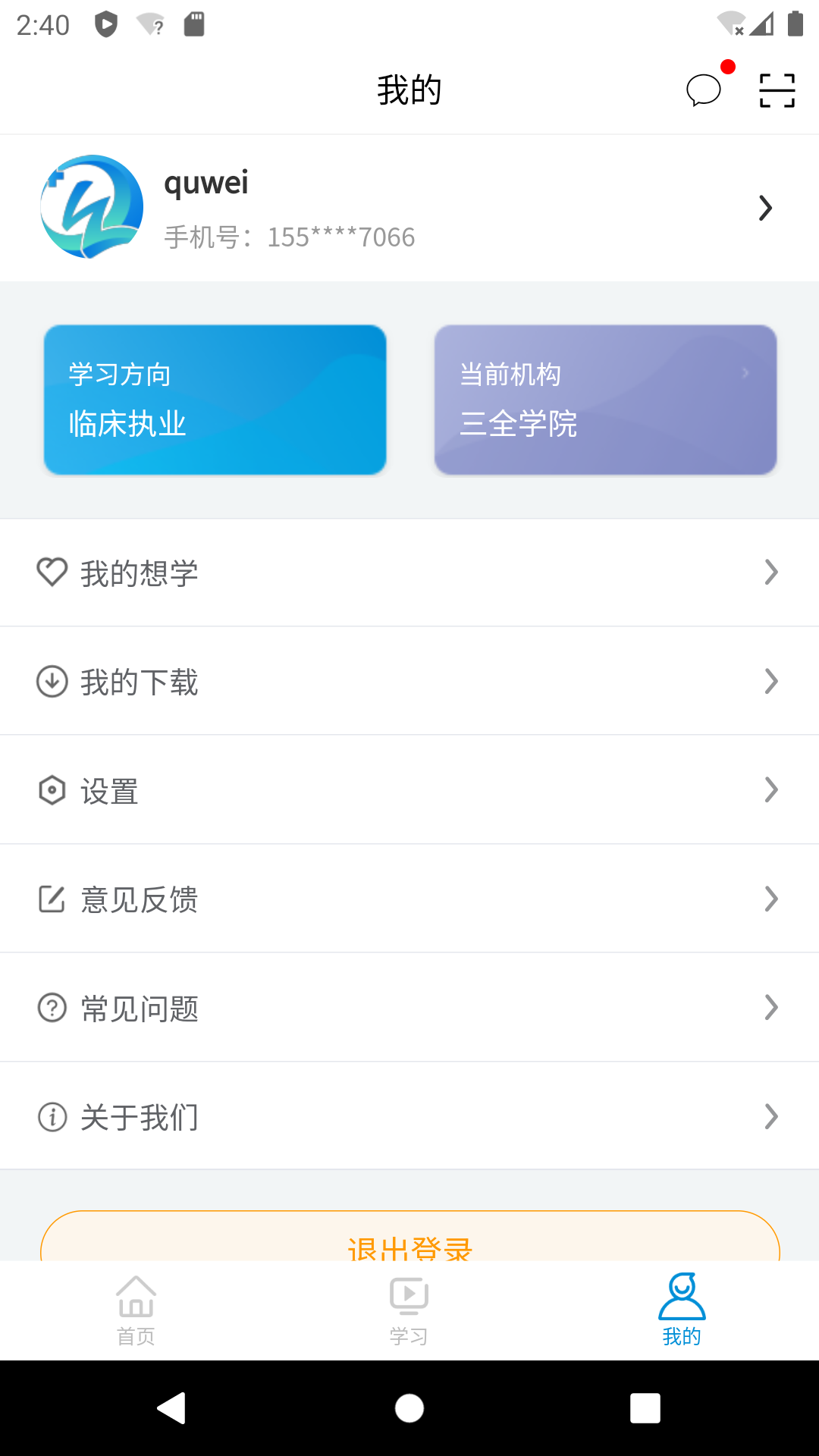This screenshot has height=1456, width=819.
Task: Click the download icon beside 我的下载
Action: point(52,681)
